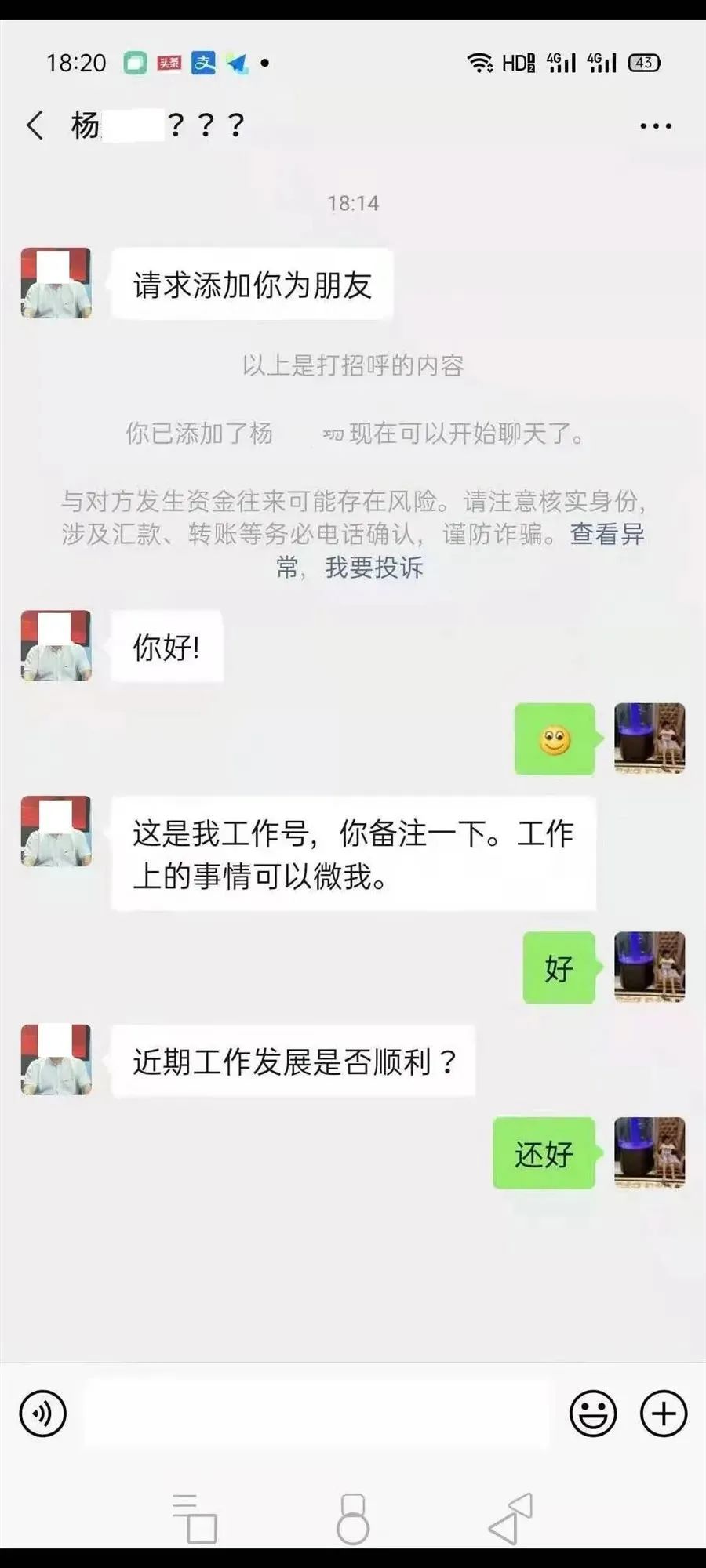Switch to voice message input
Viewport: 706px width, 1568px height.
[42, 1414]
